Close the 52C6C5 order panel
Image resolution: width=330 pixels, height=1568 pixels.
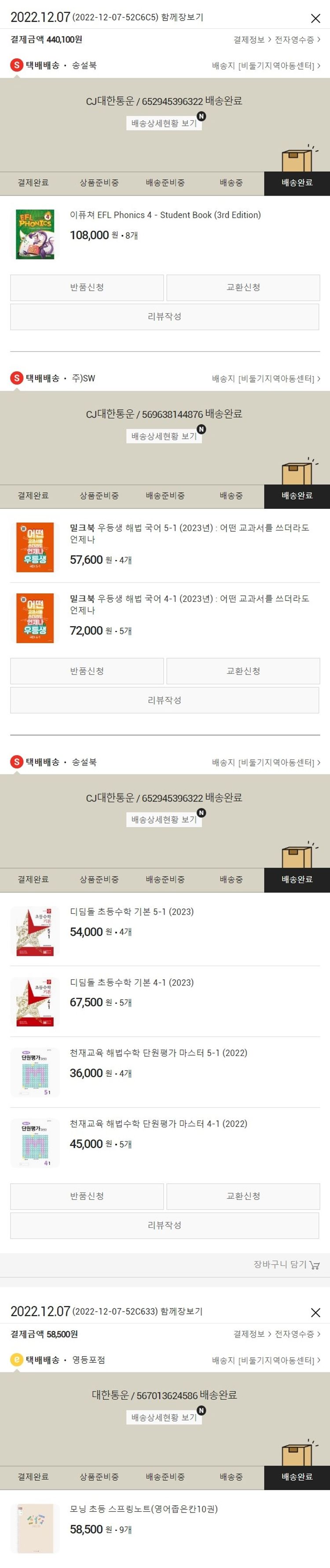(315, 18)
